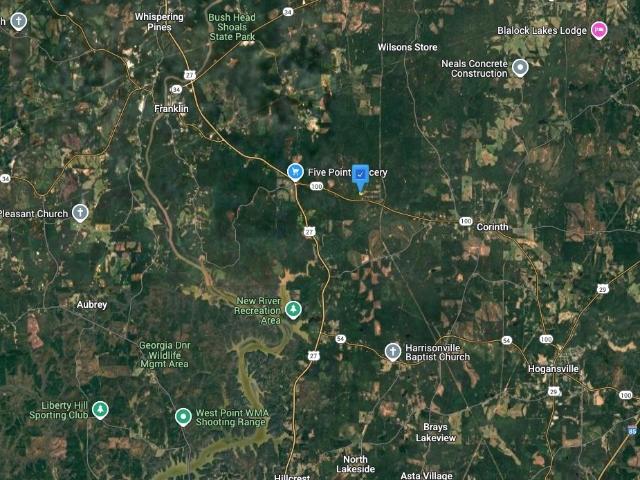Tap the Five Points Grocery shopping marker
Viewport: 640px width, 480px height.
pyautogui.click(x=295, y=172)
